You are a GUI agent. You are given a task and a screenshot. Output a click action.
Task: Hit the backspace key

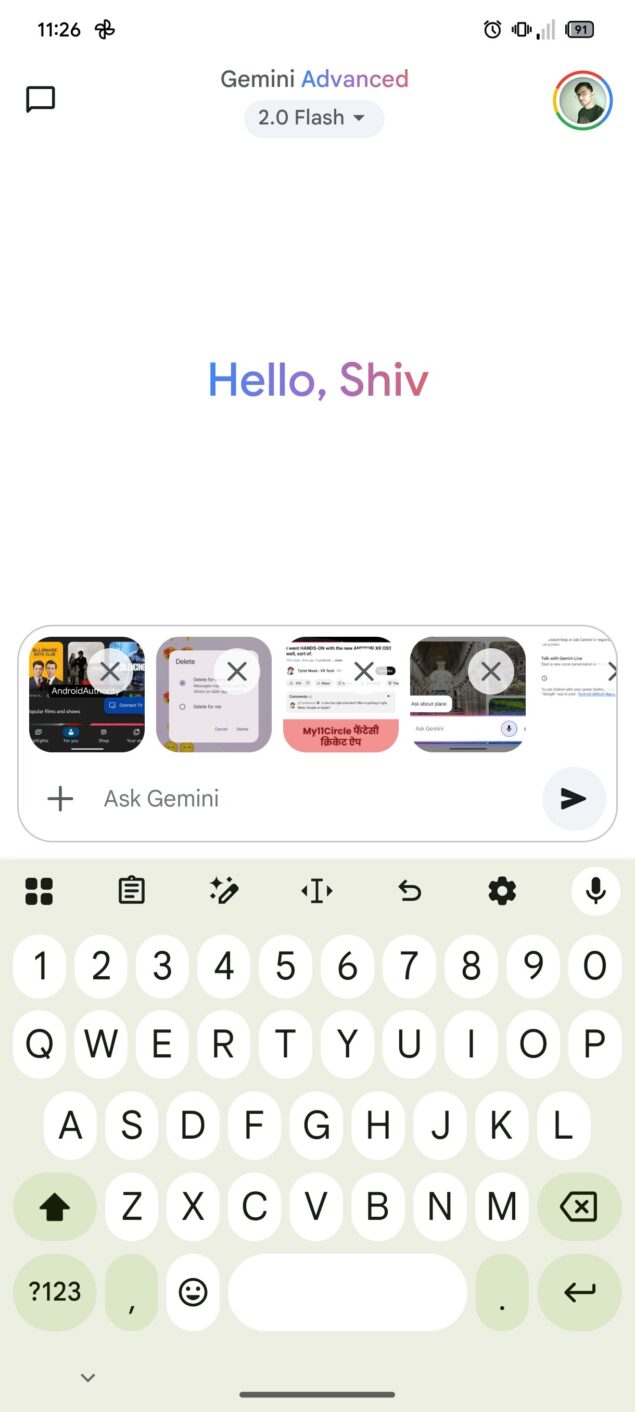579,1207
